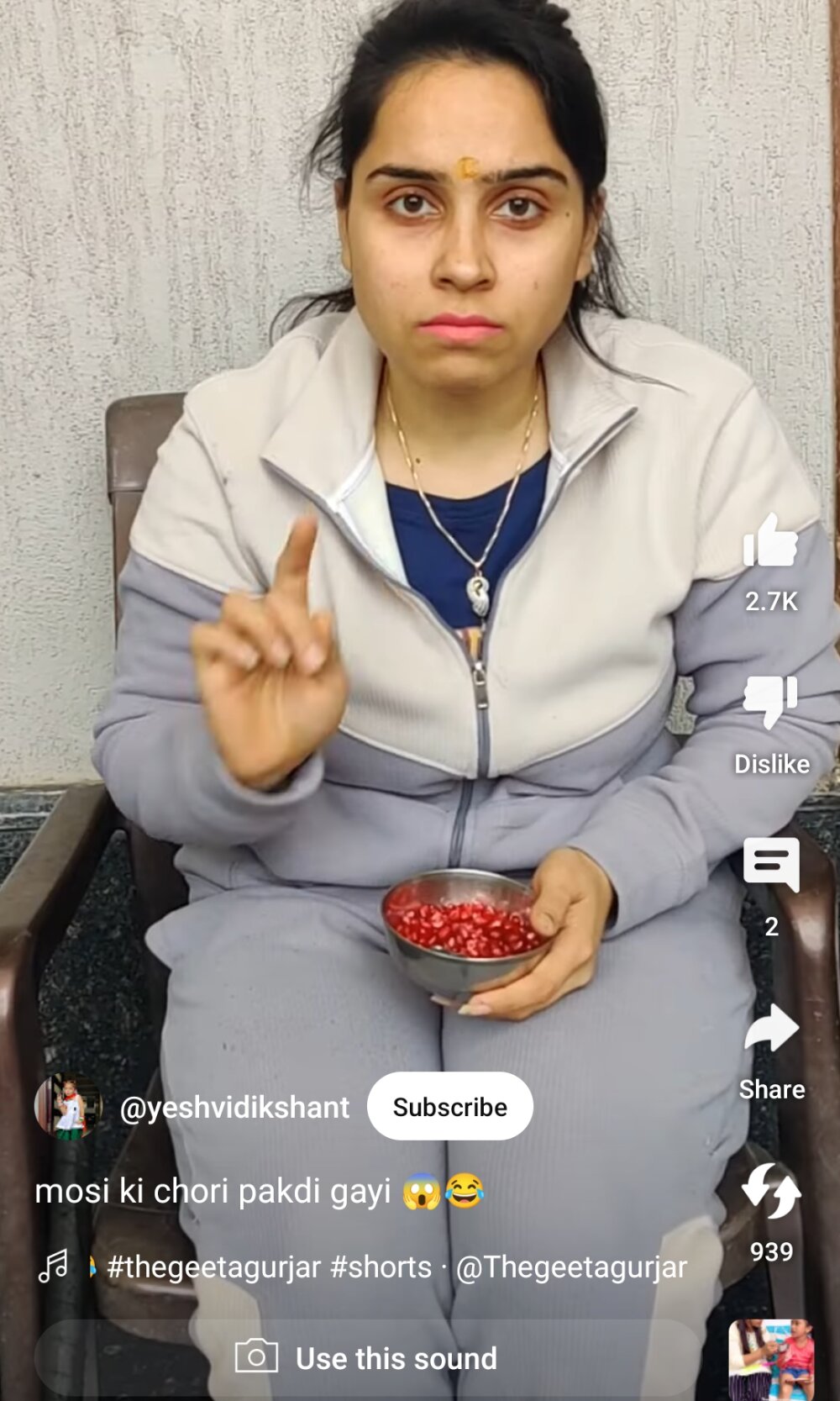Dislike this Short video
The width and height of the screenshot is (840, 1401).
(x=770, y=702)
